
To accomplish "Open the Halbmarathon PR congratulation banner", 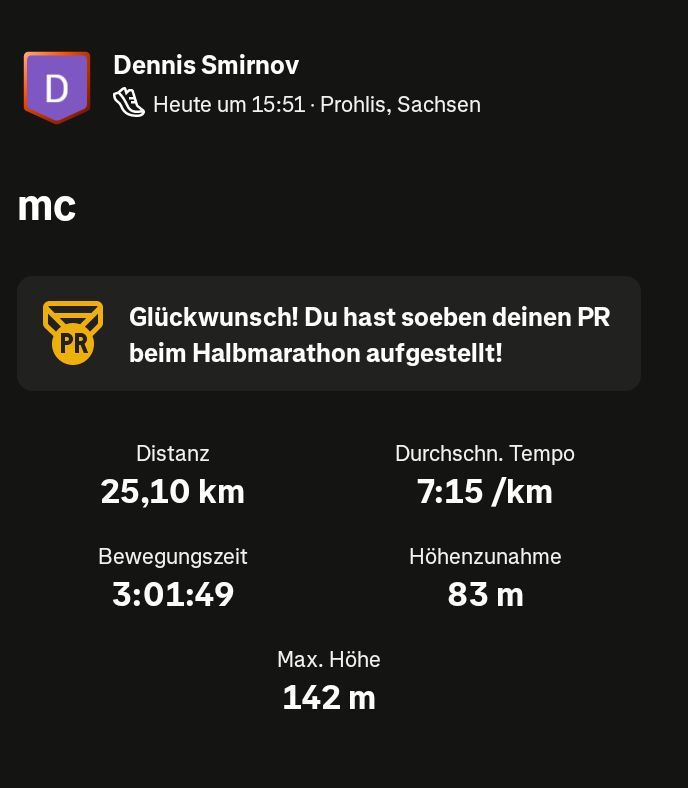I will pyautogui.click(x=329, y=334).
